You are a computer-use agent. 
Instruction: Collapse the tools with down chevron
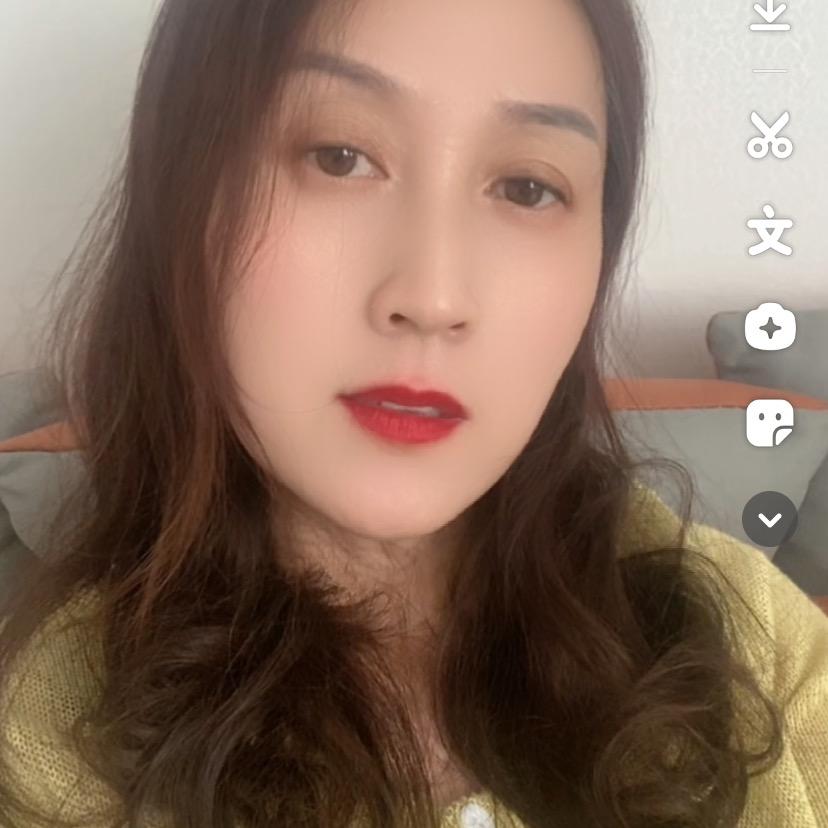tap(770, 519)
